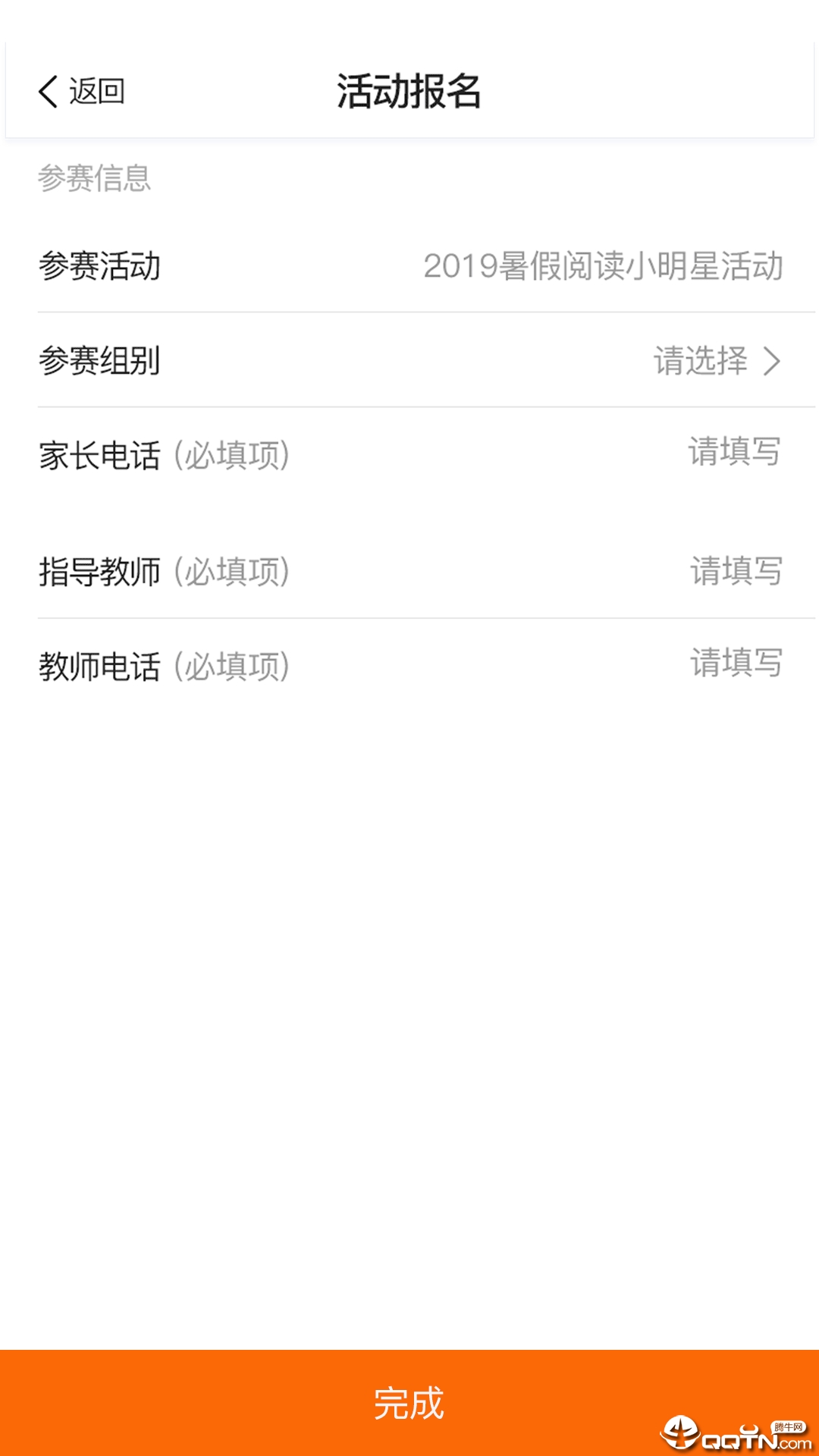Click the 返回 back link

click(97, 91)
